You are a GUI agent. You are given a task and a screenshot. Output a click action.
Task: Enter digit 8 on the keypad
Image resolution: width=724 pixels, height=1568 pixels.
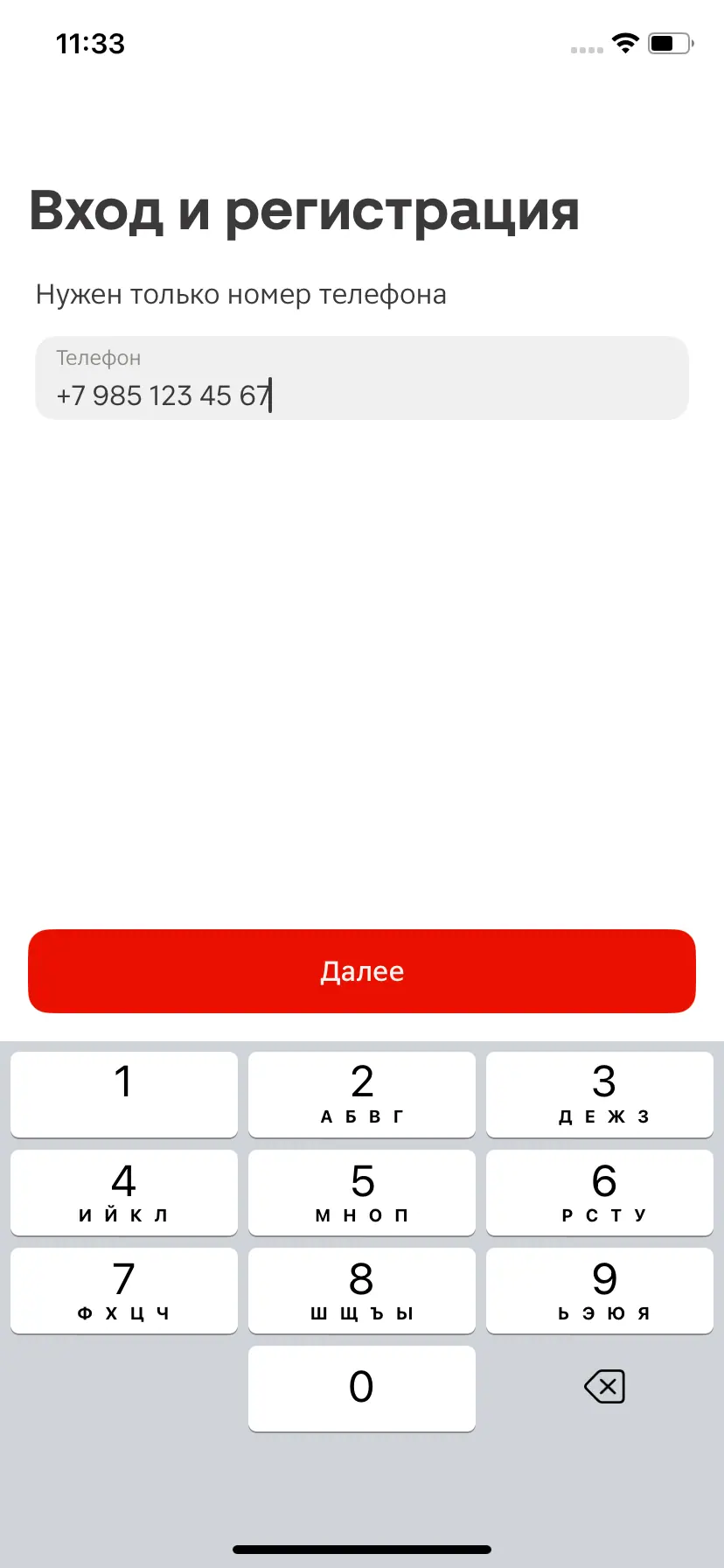point(362,1290)
